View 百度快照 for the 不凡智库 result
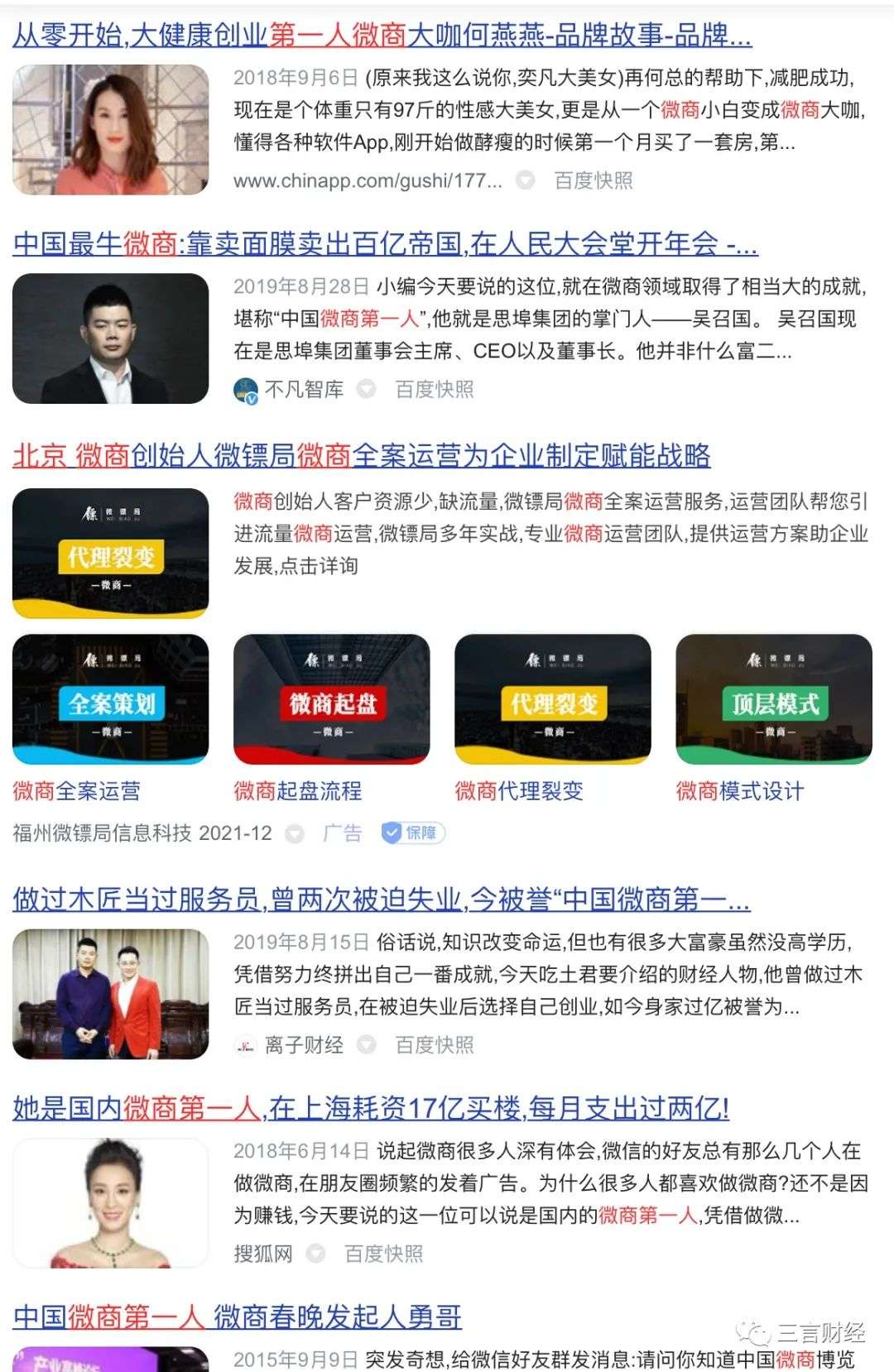Viewport: 894px width, 1372px height. click(x=435, y=389)
